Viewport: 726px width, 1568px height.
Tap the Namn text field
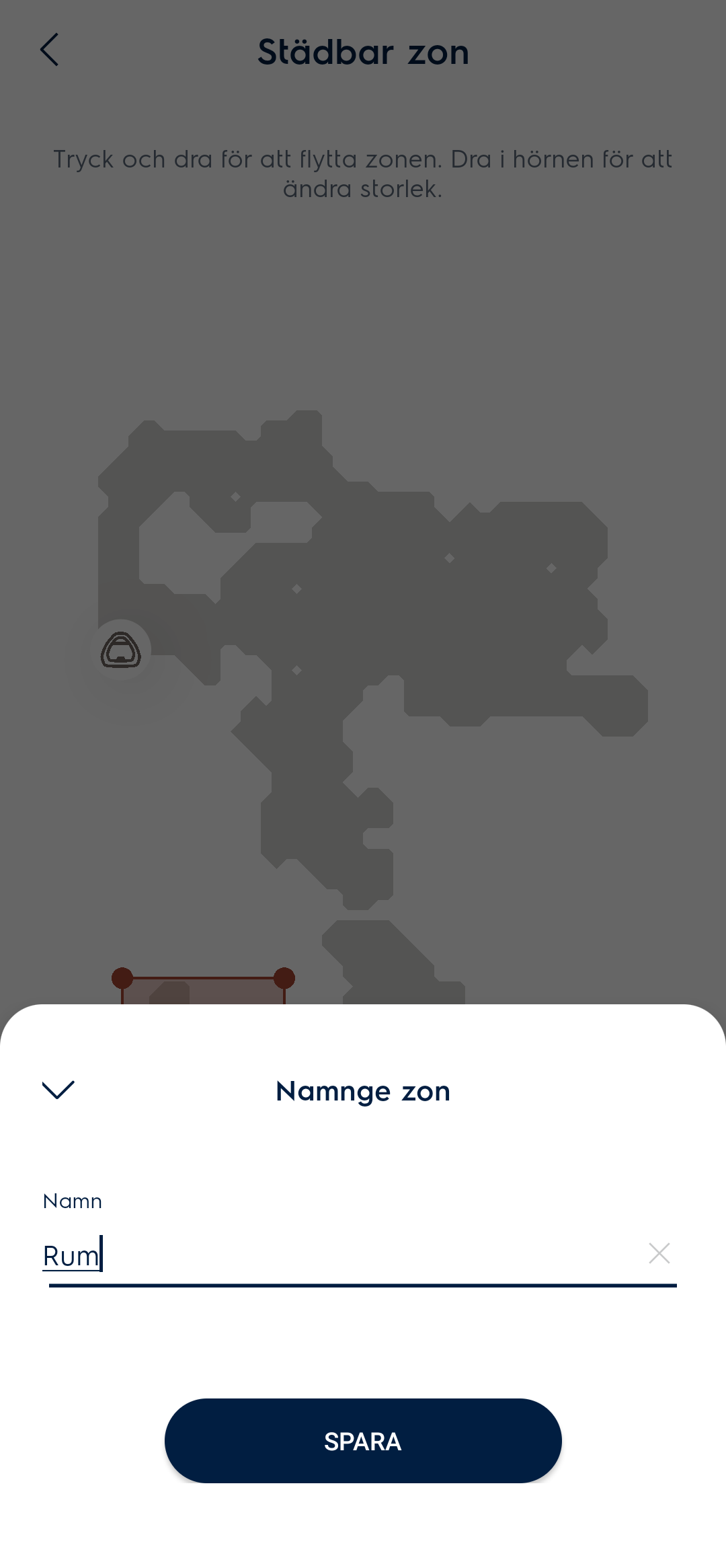(336, 1255)
